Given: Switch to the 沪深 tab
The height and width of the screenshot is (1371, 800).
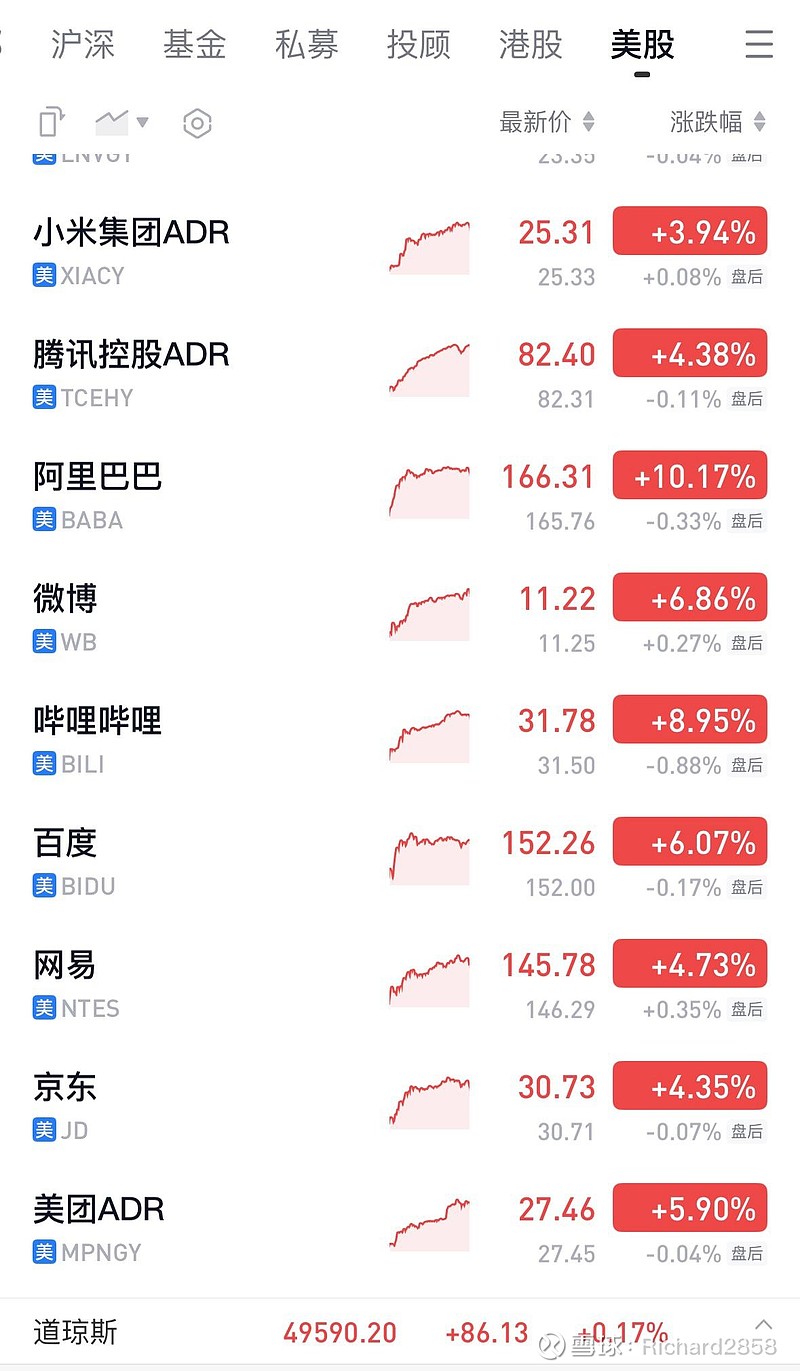Looking at the screenshot, I should point(82,45).
